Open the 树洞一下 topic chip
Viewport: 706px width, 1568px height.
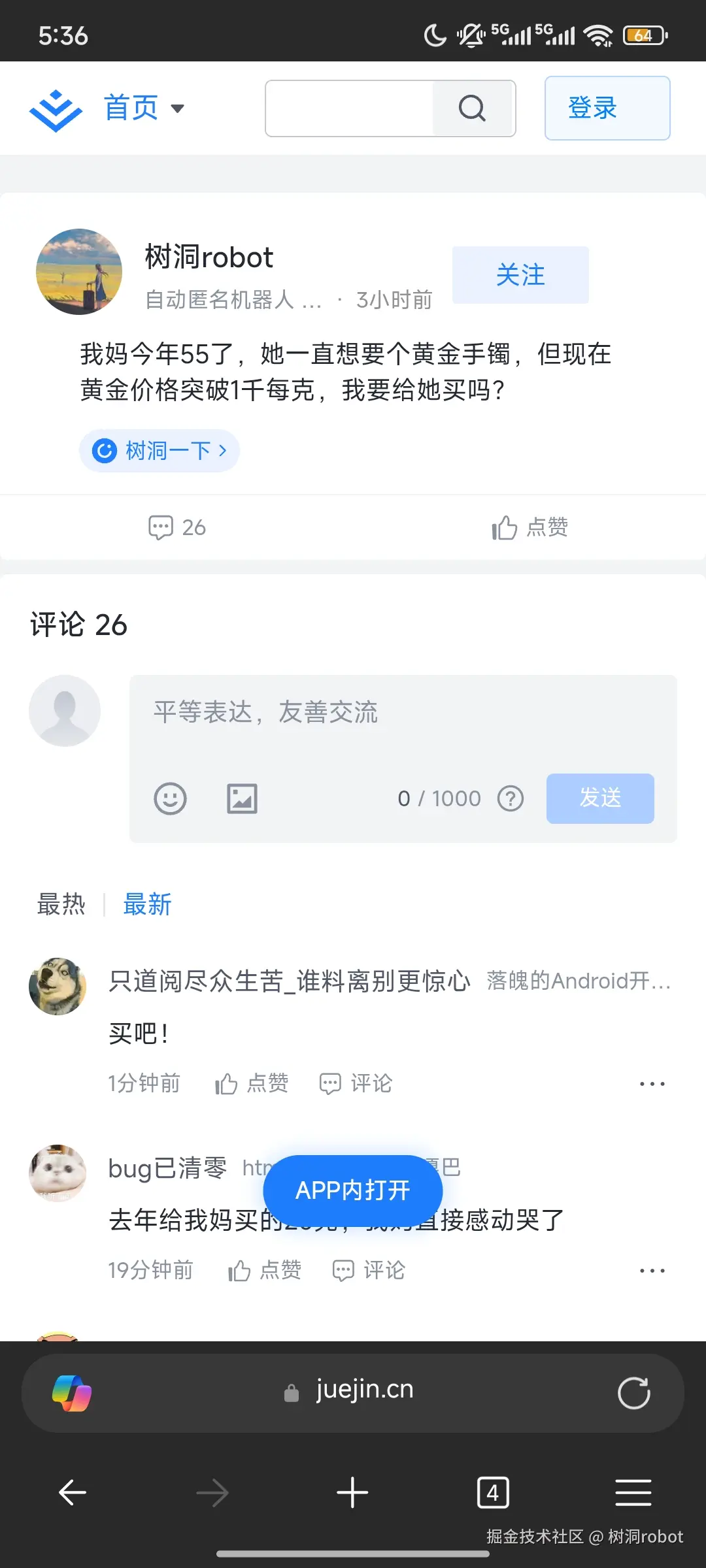[x=160, y=451]
